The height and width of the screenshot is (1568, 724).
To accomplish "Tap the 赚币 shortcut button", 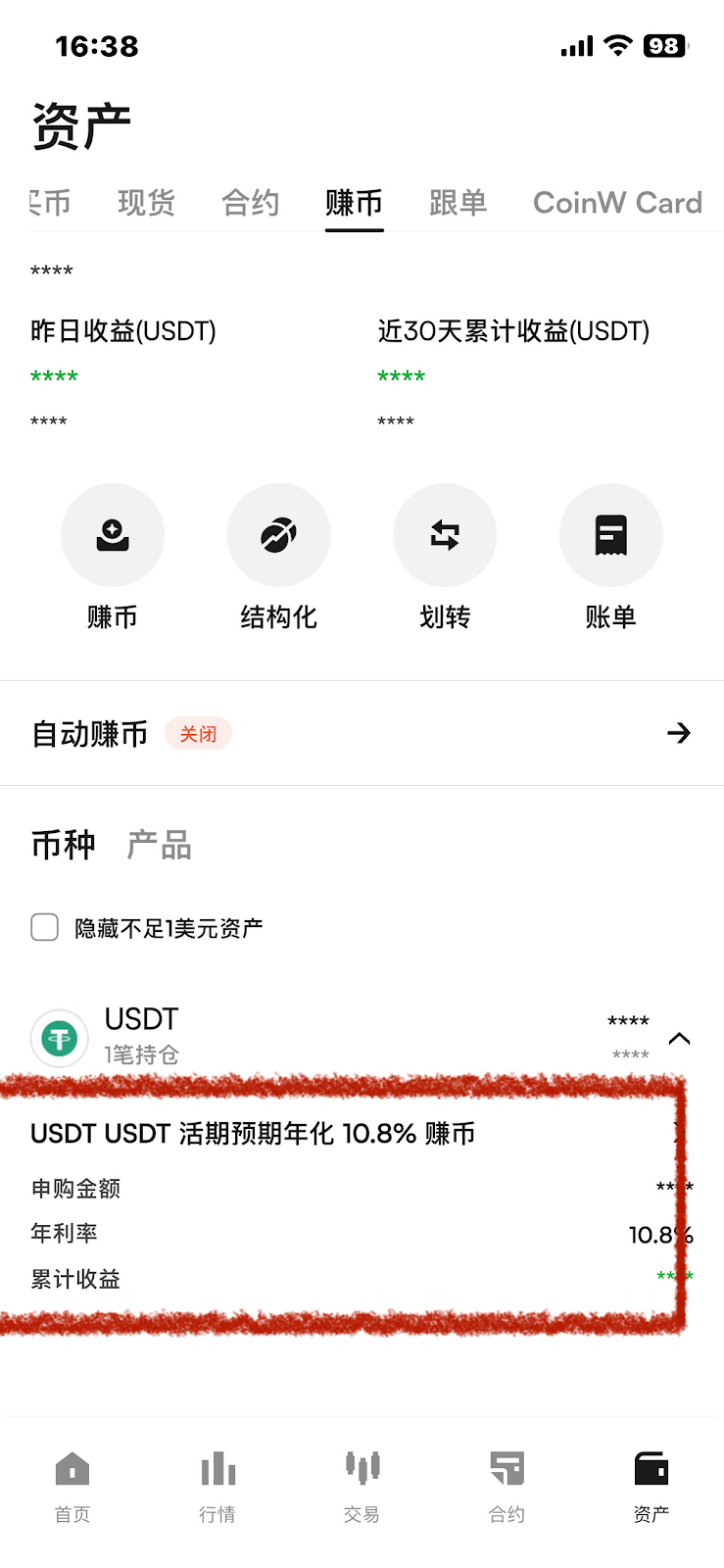I will tap(113, 535).
